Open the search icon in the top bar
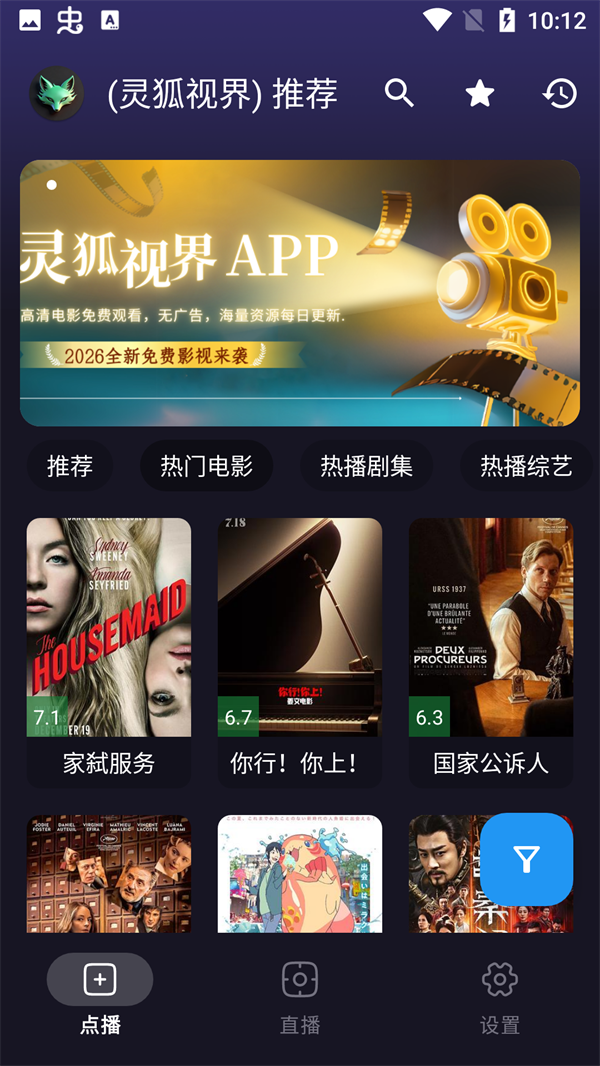This screenshot has width=600, height=1066. click(x=399, y=93)
